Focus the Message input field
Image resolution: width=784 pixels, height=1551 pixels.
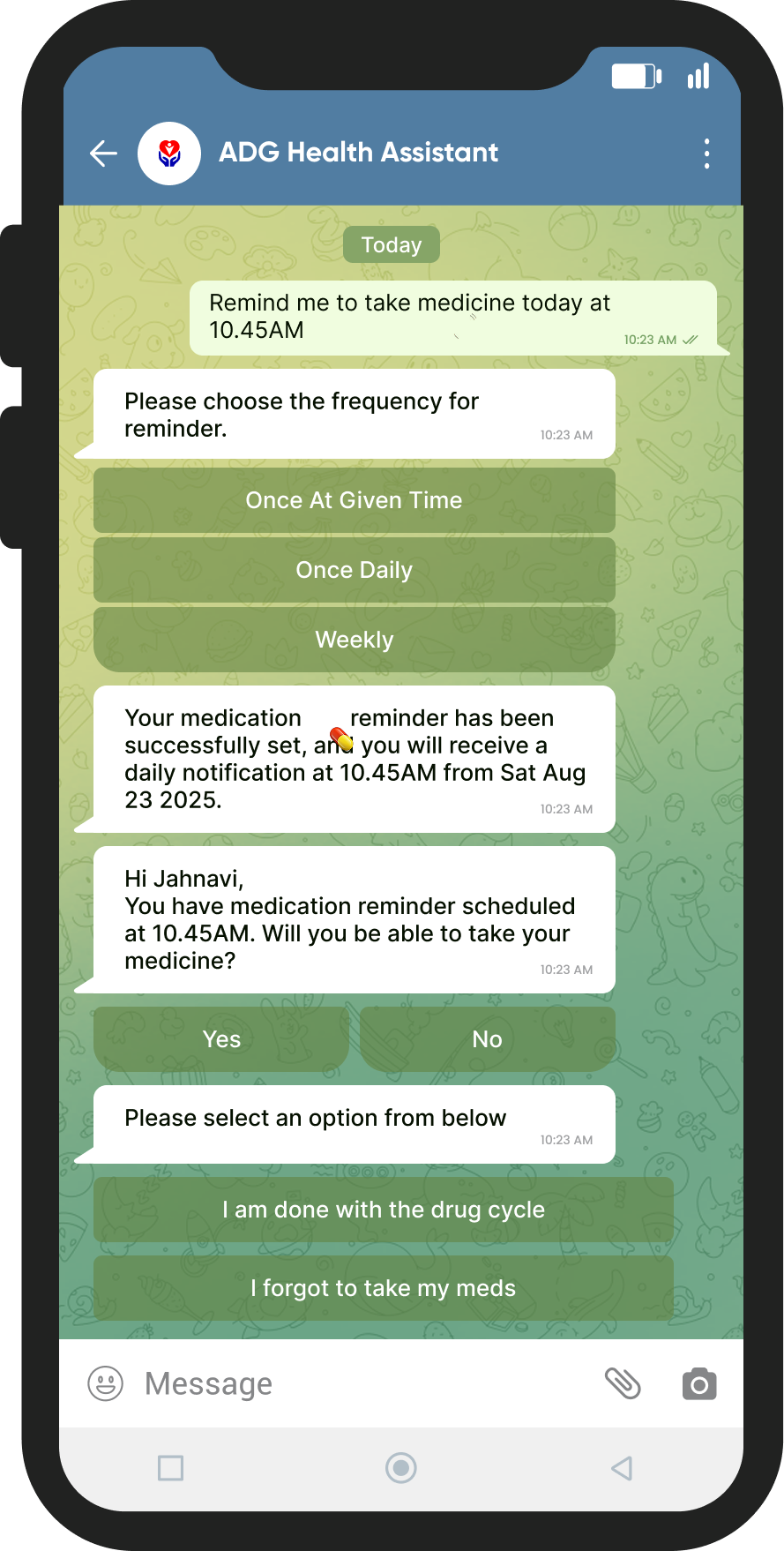click(353, 1383)
